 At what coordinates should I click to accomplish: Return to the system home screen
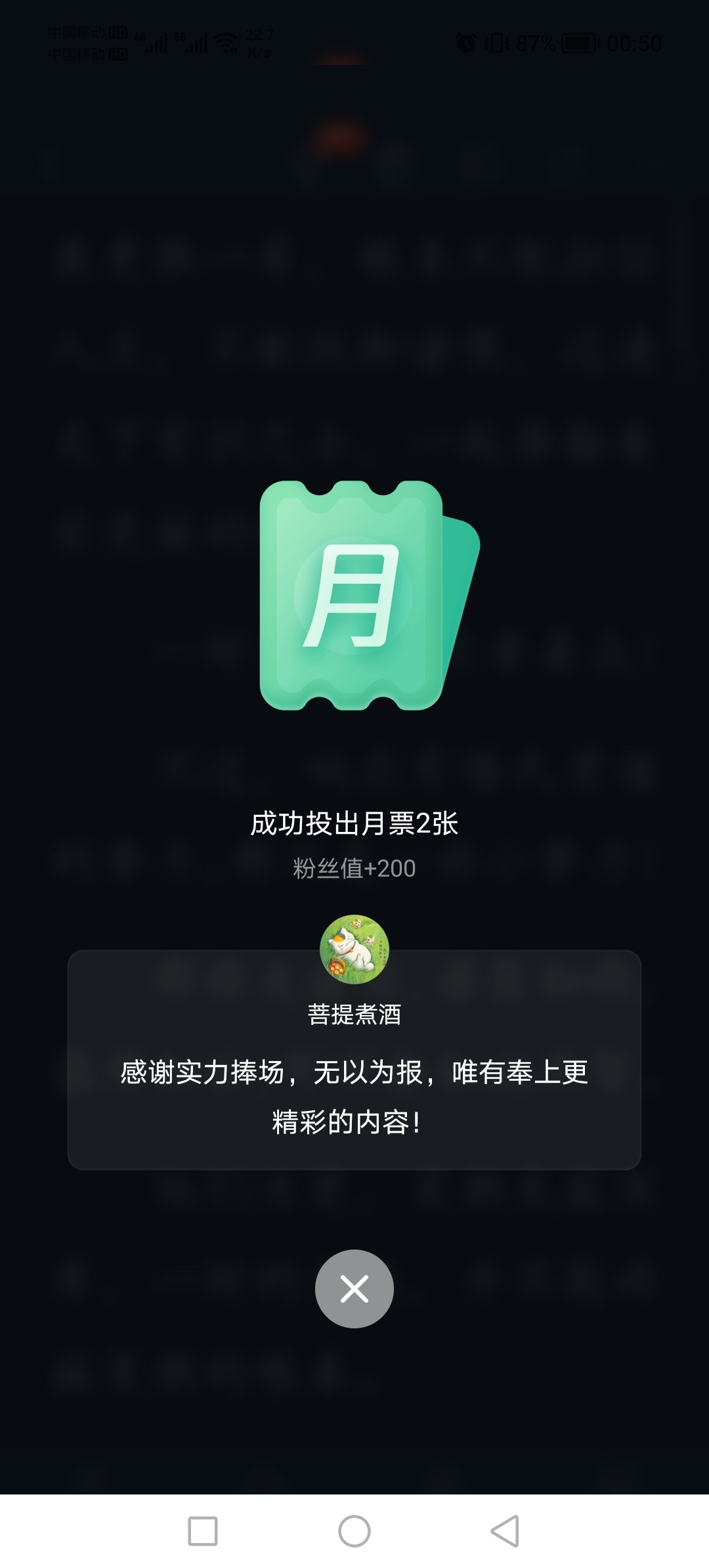click(354, 1531)
